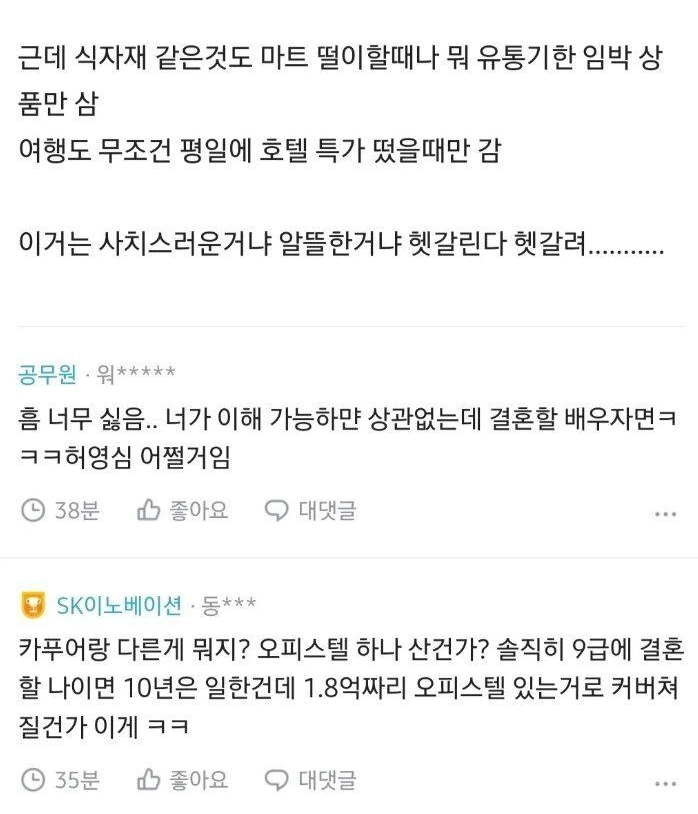Viewport: 698px width, 814px height.
Task: Like the SK이노베이션 comment posted 35분 ago
Action: click(182, 778)
